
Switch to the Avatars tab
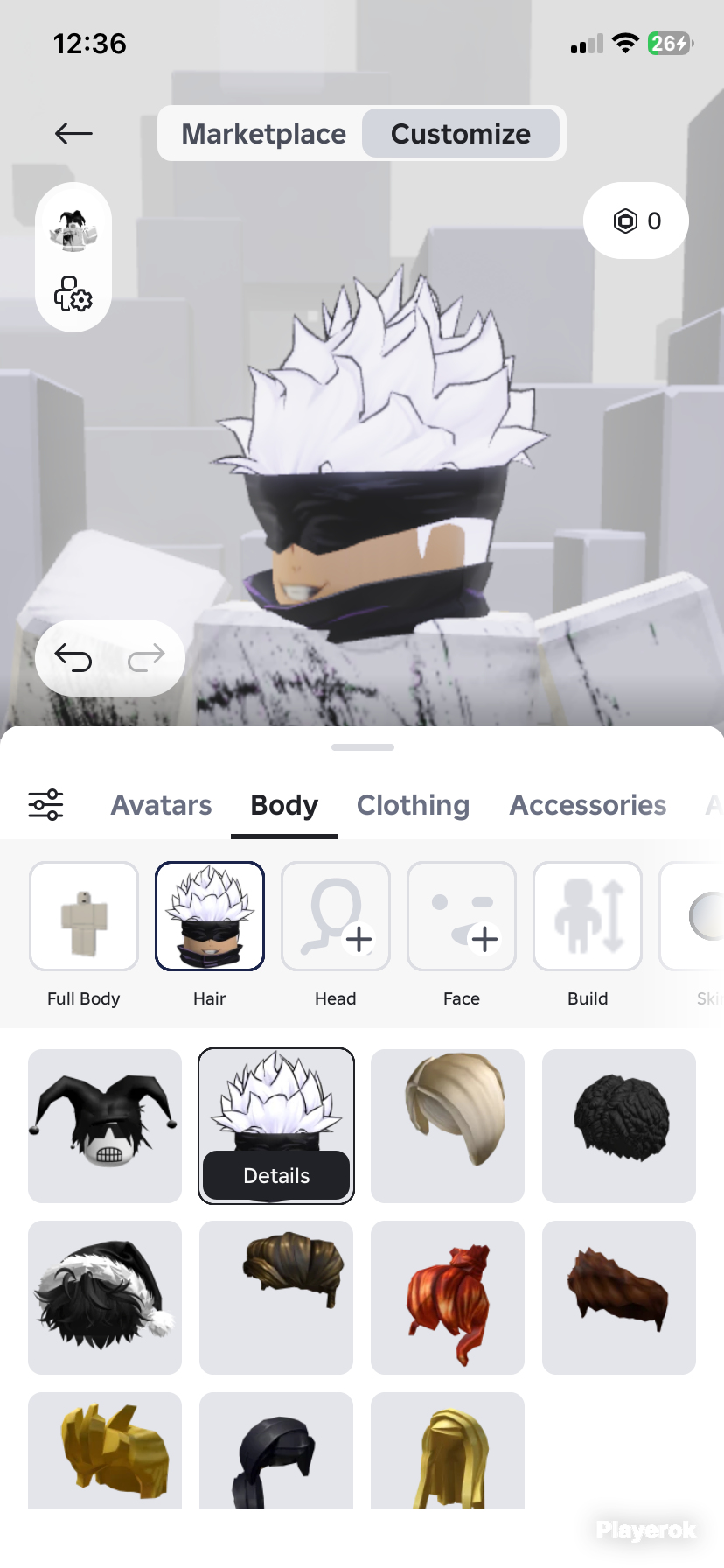[x=161, y=805]
